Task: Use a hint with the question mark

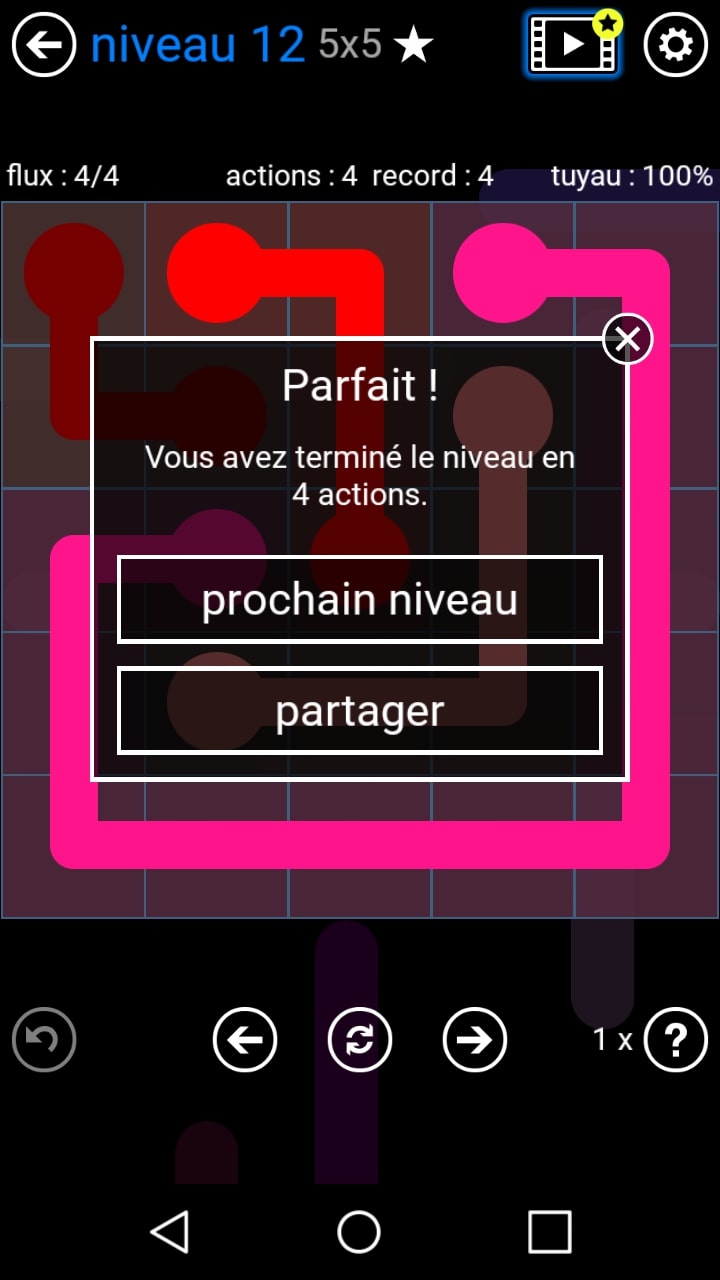Action: [x=675, y=1040]
